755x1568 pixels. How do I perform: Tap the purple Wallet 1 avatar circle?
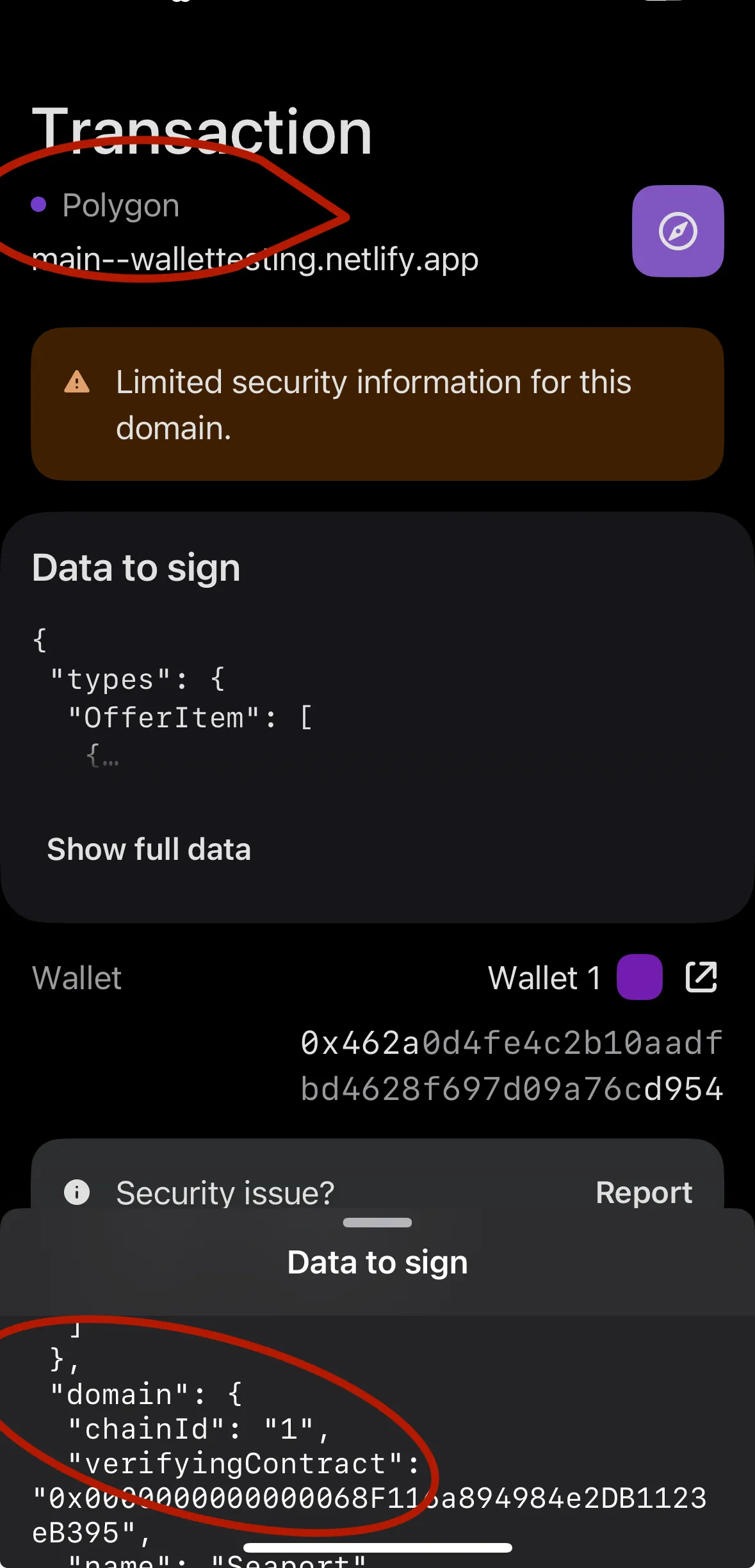640,977
